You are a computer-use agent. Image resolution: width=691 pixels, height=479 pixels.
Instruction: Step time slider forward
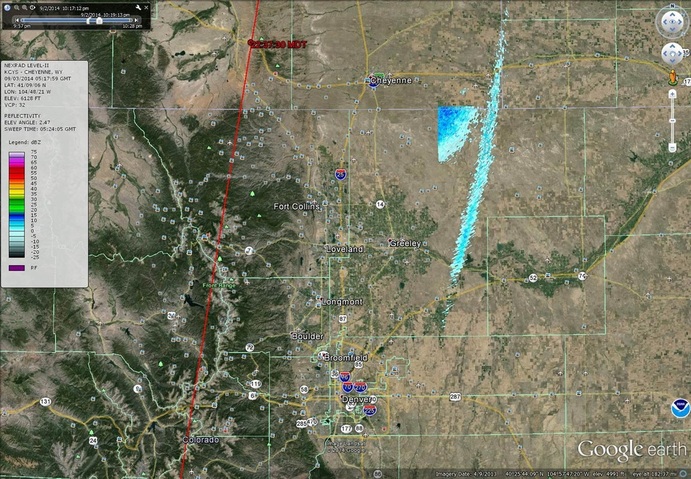pos(136,20)
